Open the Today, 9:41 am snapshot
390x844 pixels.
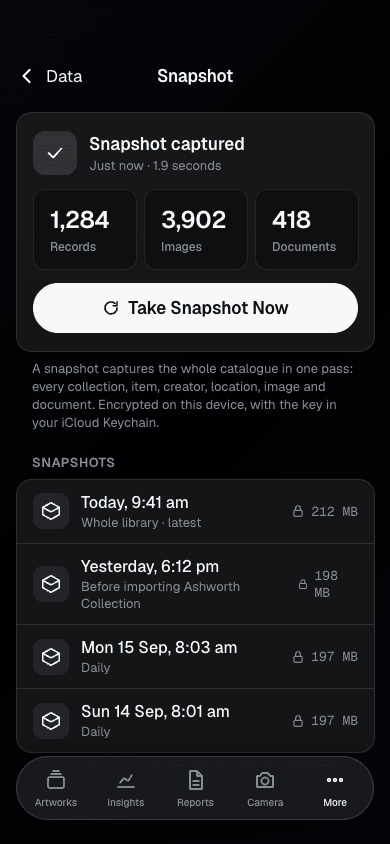195,511
